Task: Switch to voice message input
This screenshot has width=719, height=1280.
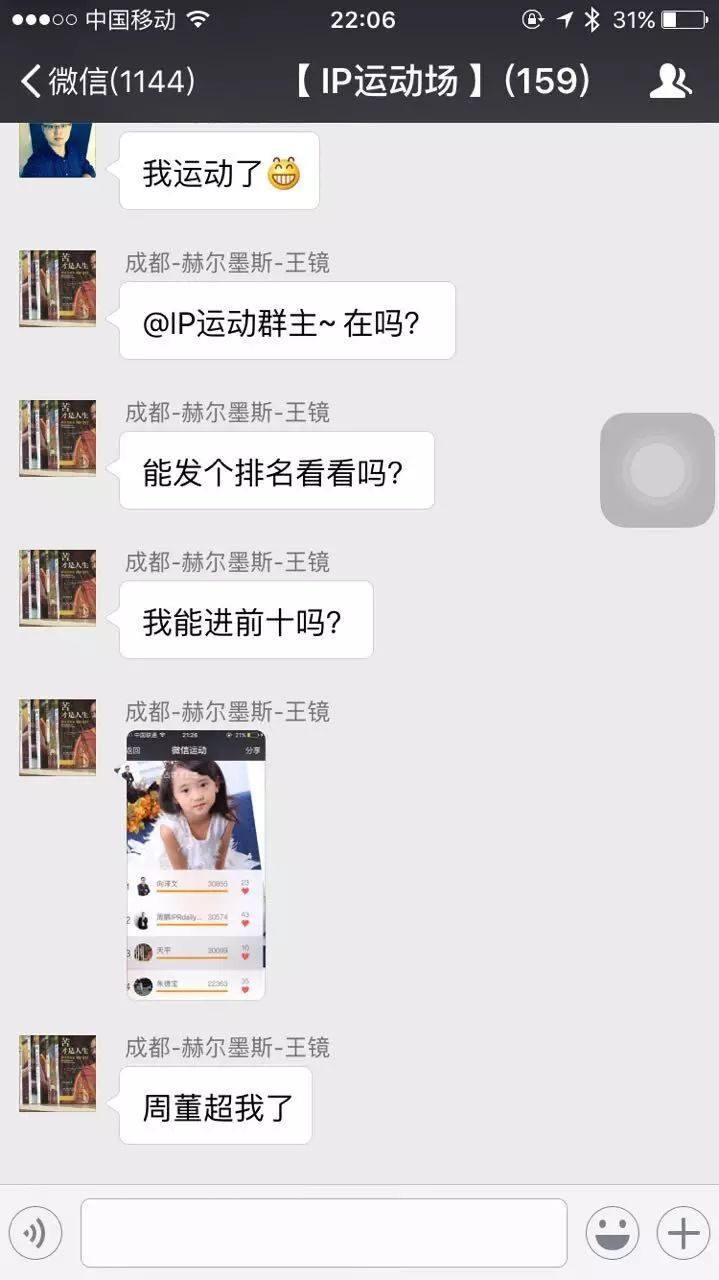Action: tap(36, 1233)
